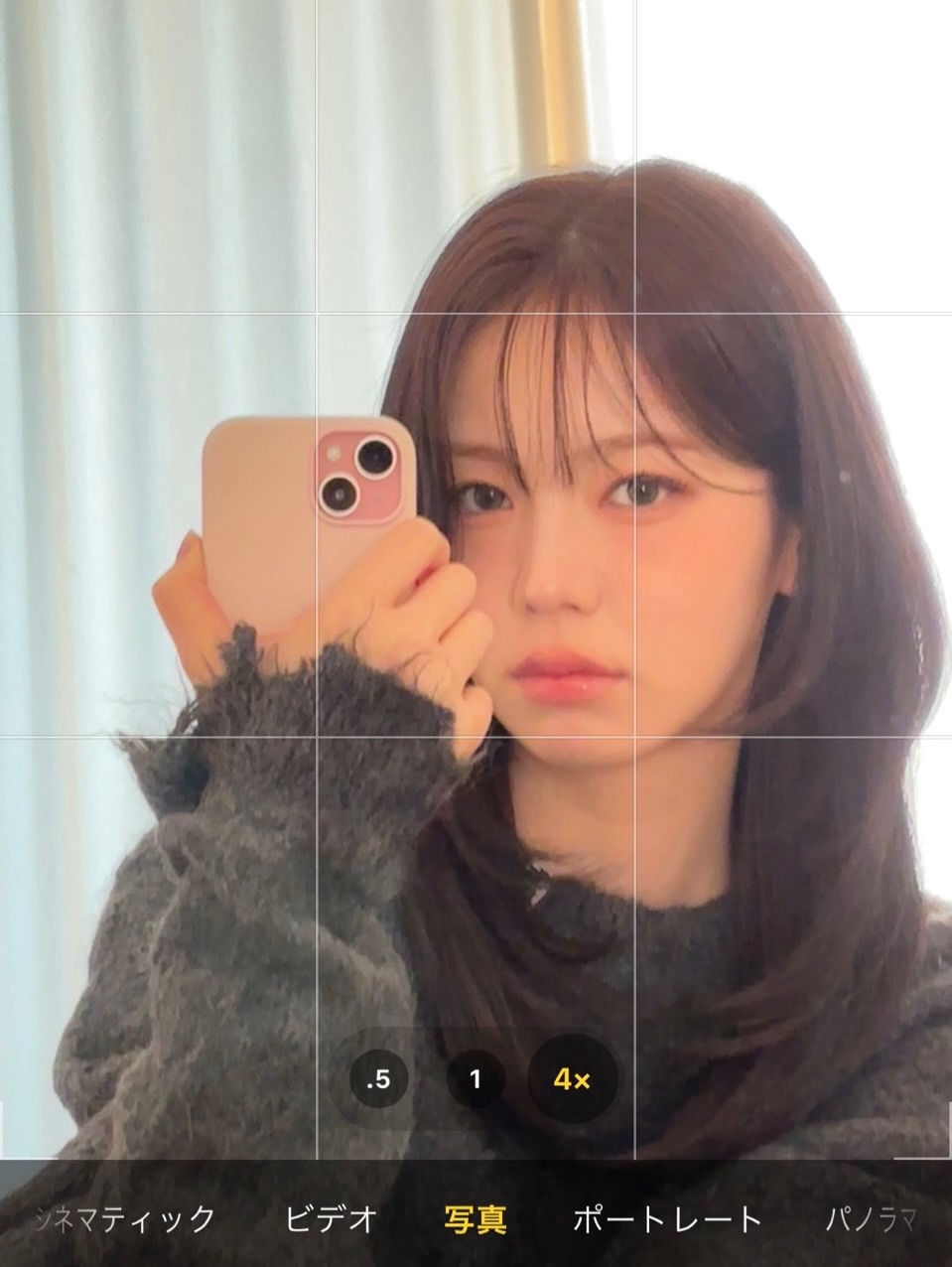Screen dimensions: 952x1267
Task: Switch to ポートレート mode
Action: pos(667,1218)
